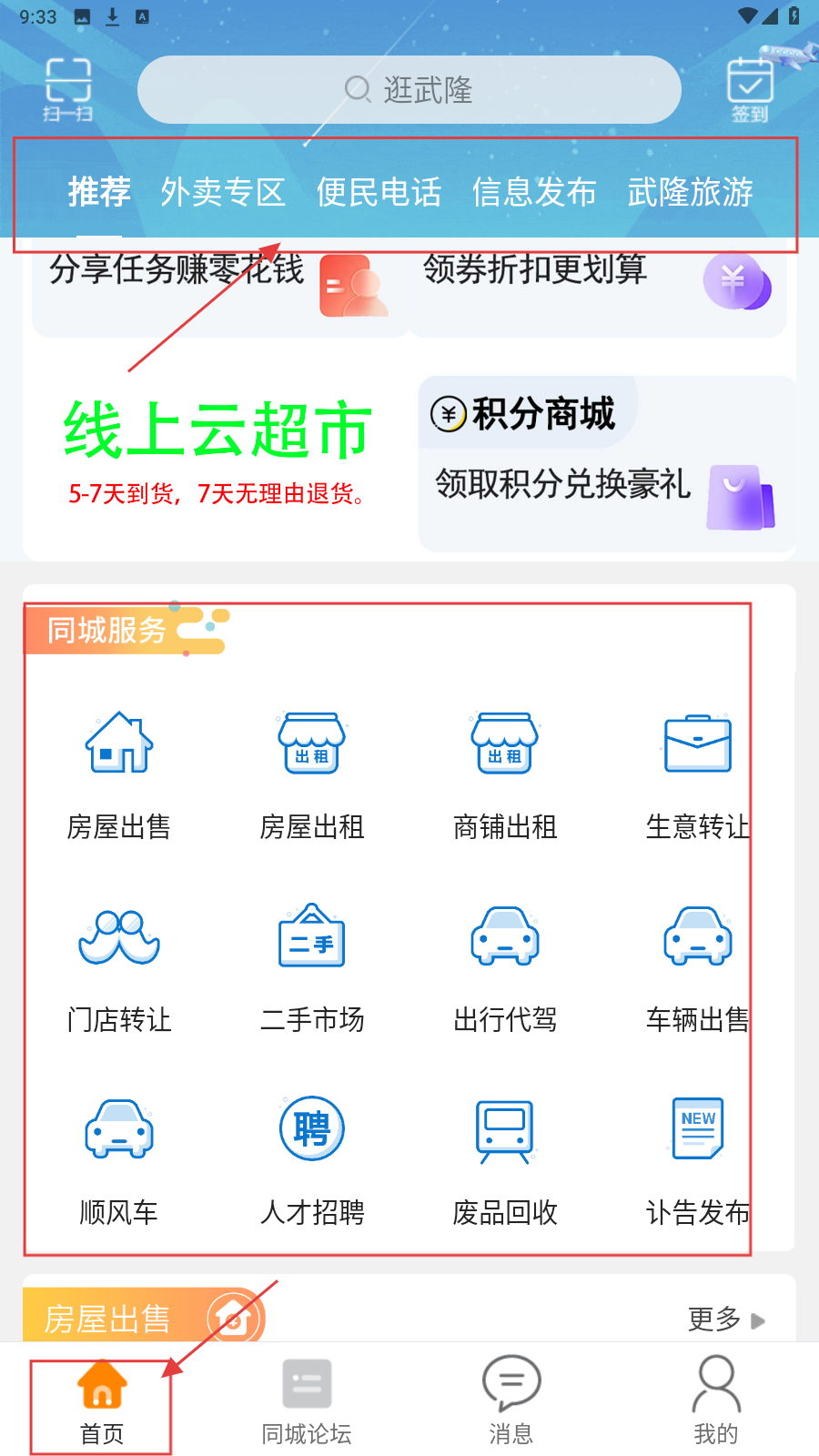Open 二手市场 service
This screenshot has width=819, height=1456.
pos(312,966)
